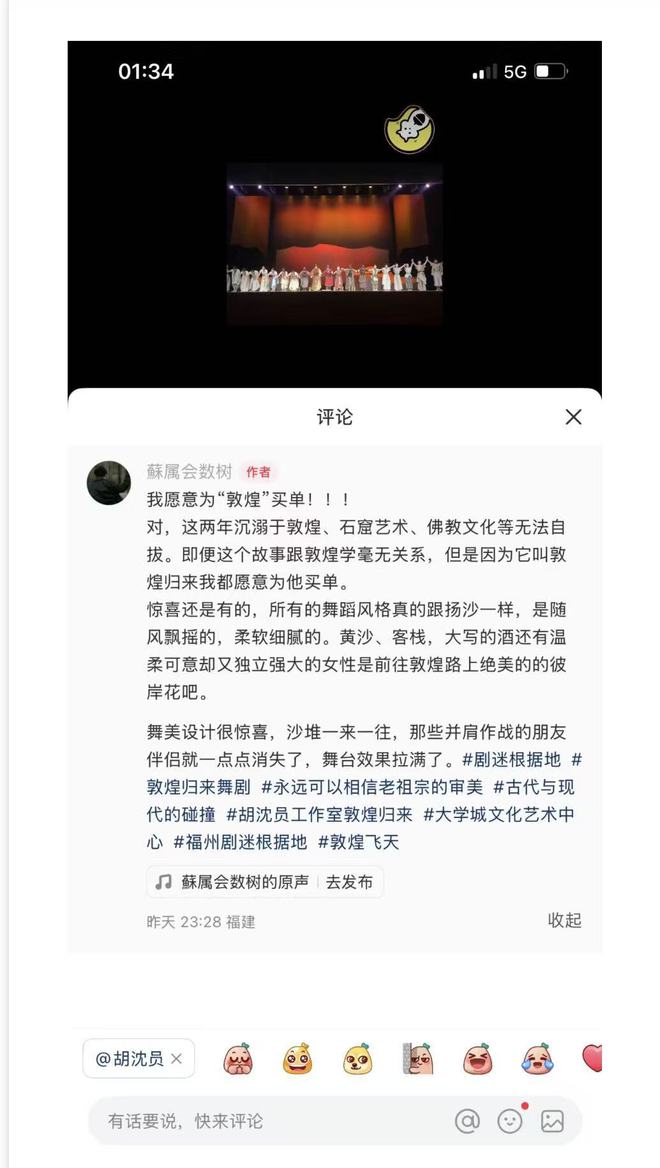
Task: Close the 评论 panel
Action: 573,417
